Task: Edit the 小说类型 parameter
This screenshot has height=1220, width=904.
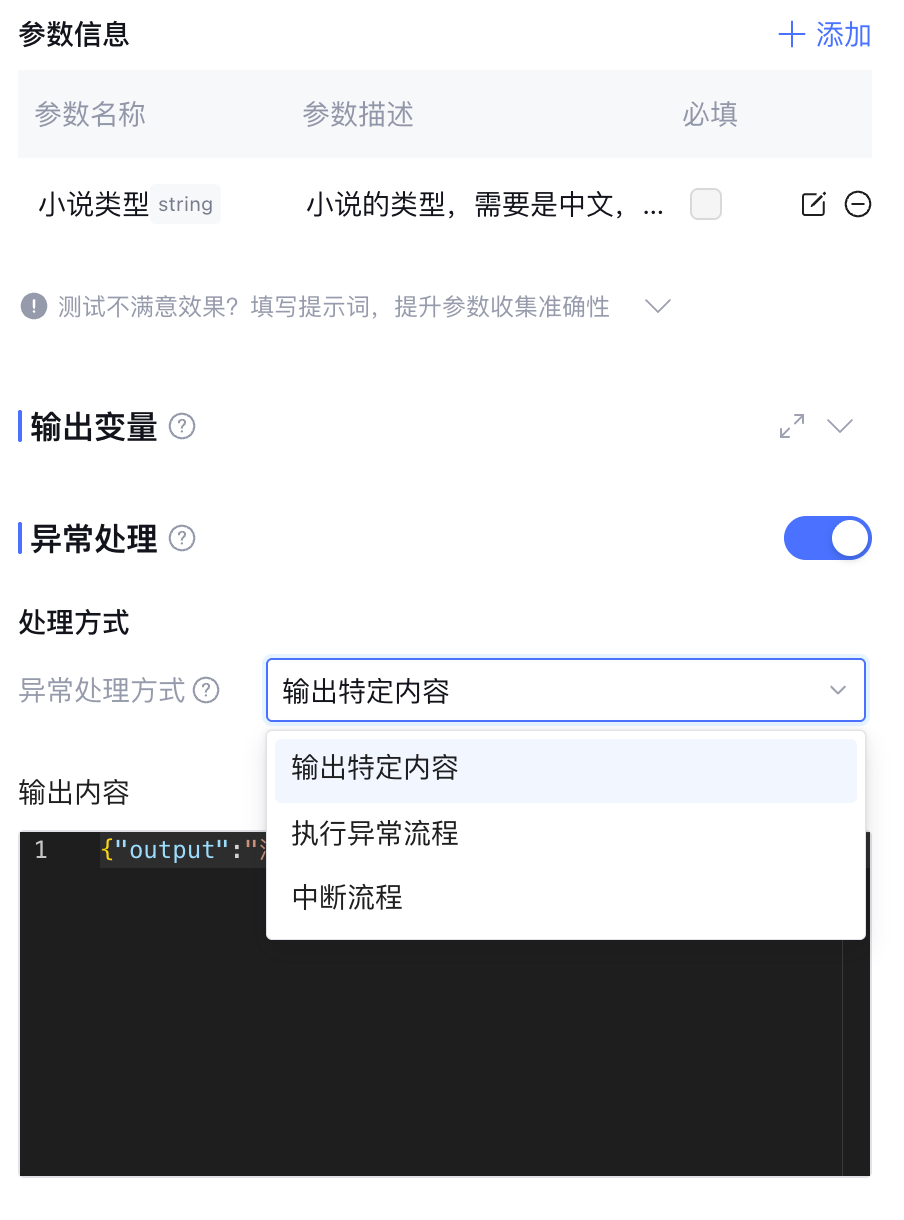Action: point(814,204)
